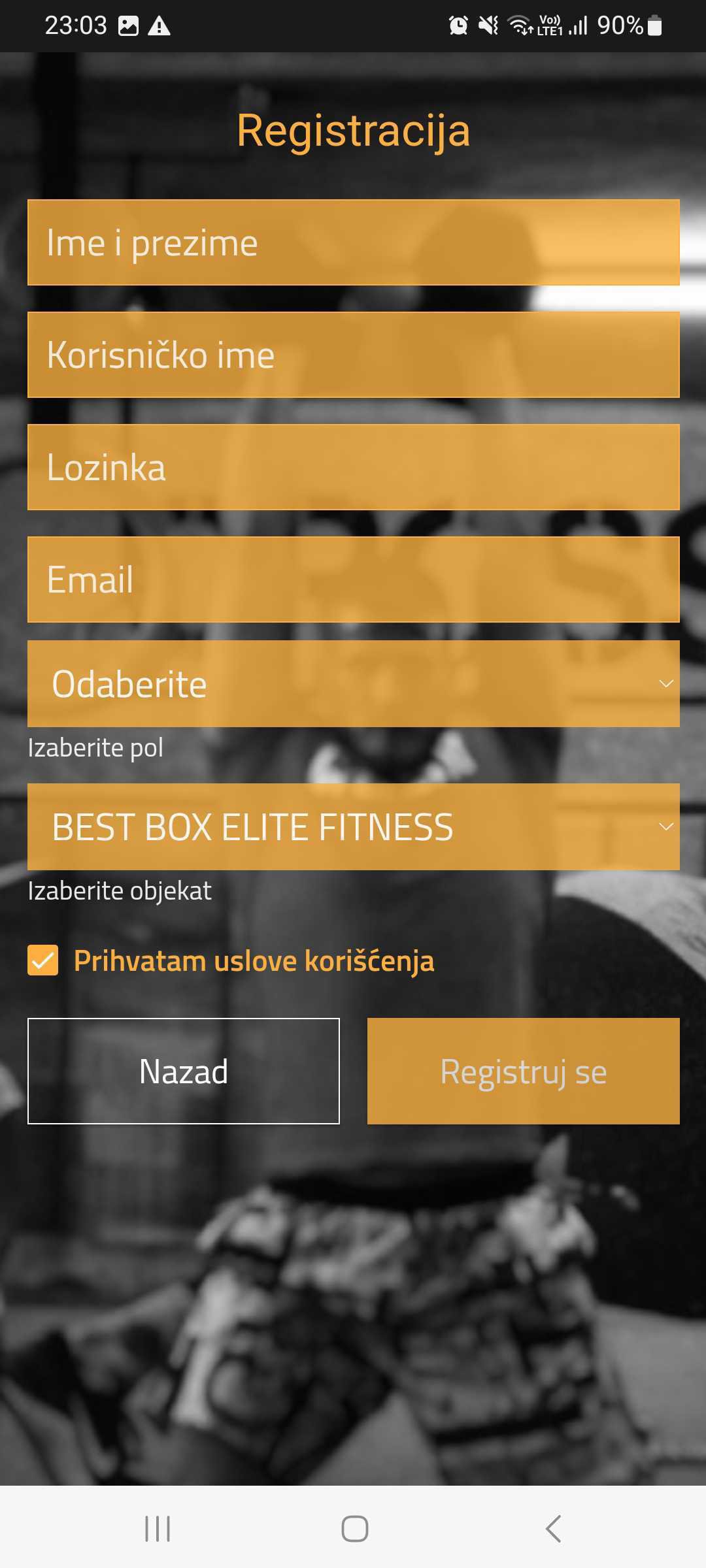Focus the Email input field
706x1568 pixels.
353,578
